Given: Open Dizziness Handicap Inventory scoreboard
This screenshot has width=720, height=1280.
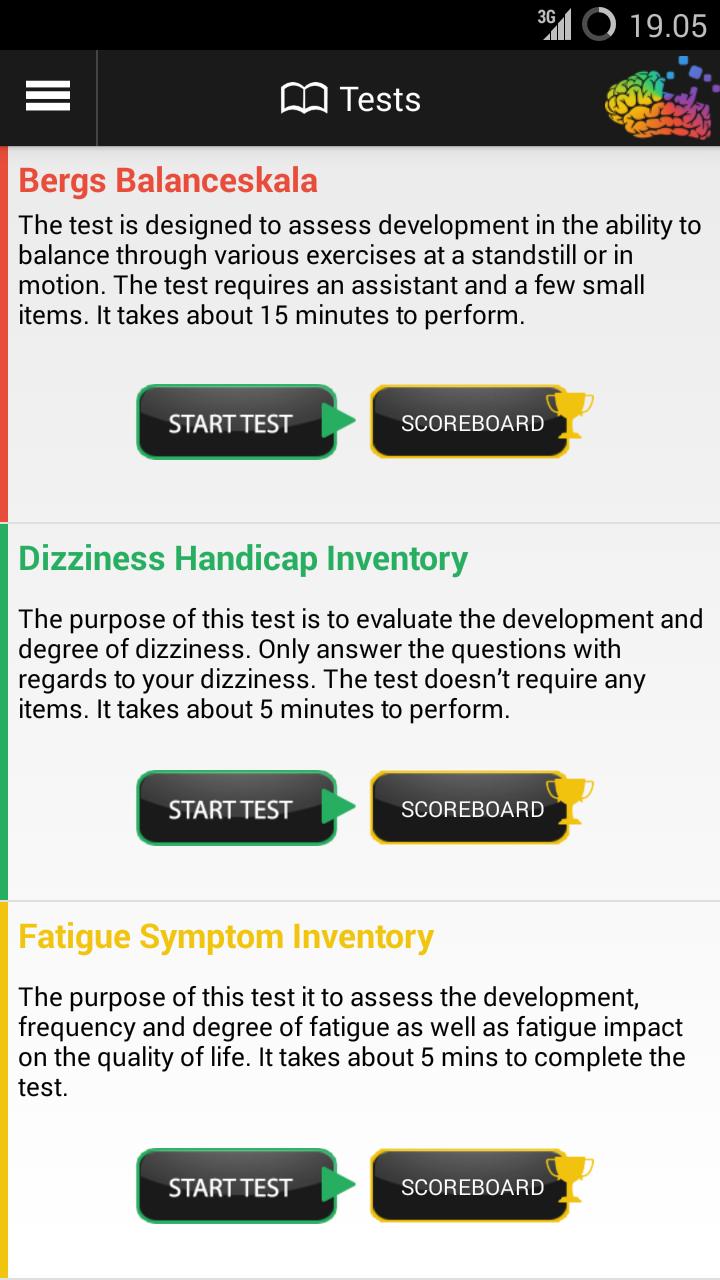Looking at the screenshot, I should (473, 809).
